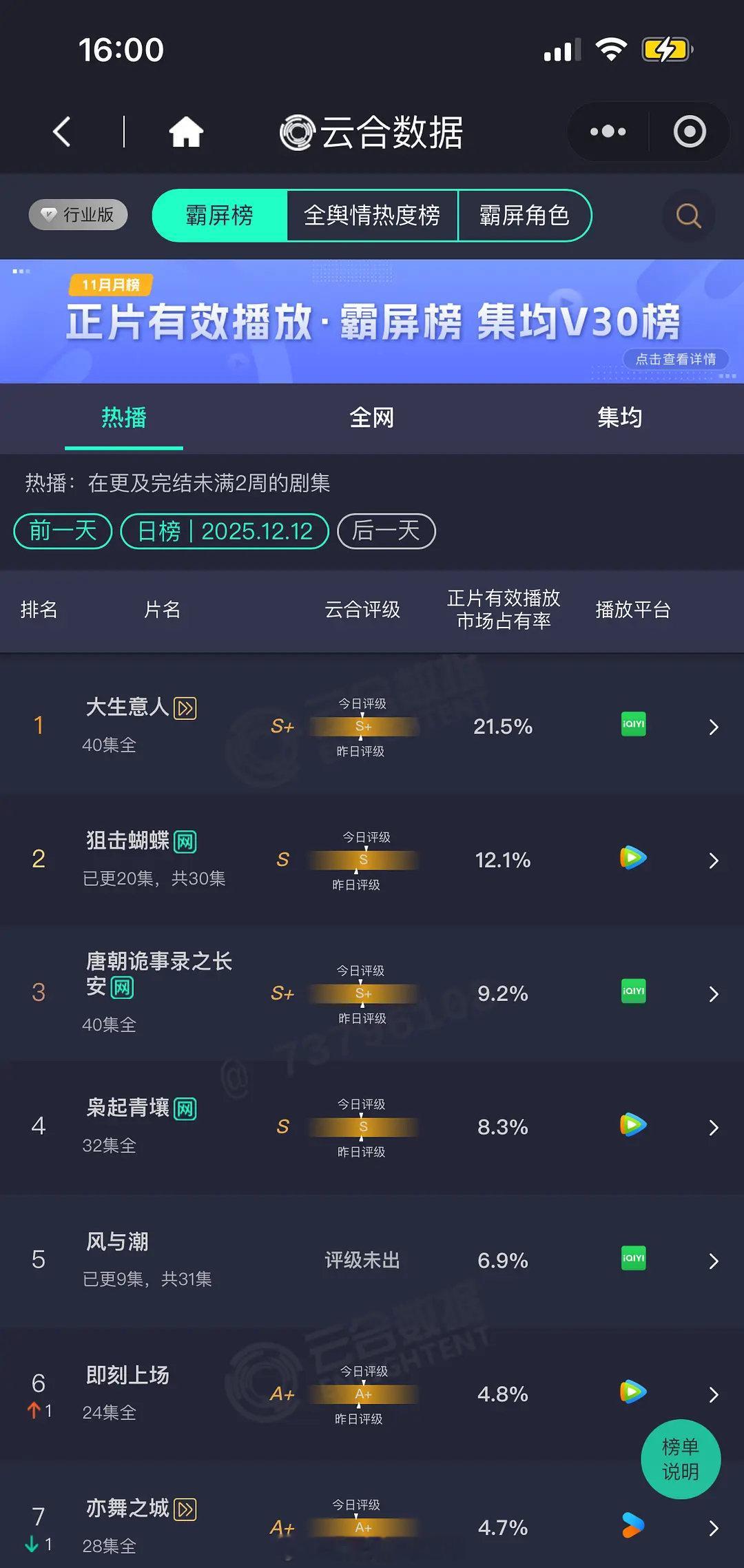This screenshot has height=1568, width=744.
Task: Switch to the 全舆情热度榜 tab
Action: [x=373, y=216]
